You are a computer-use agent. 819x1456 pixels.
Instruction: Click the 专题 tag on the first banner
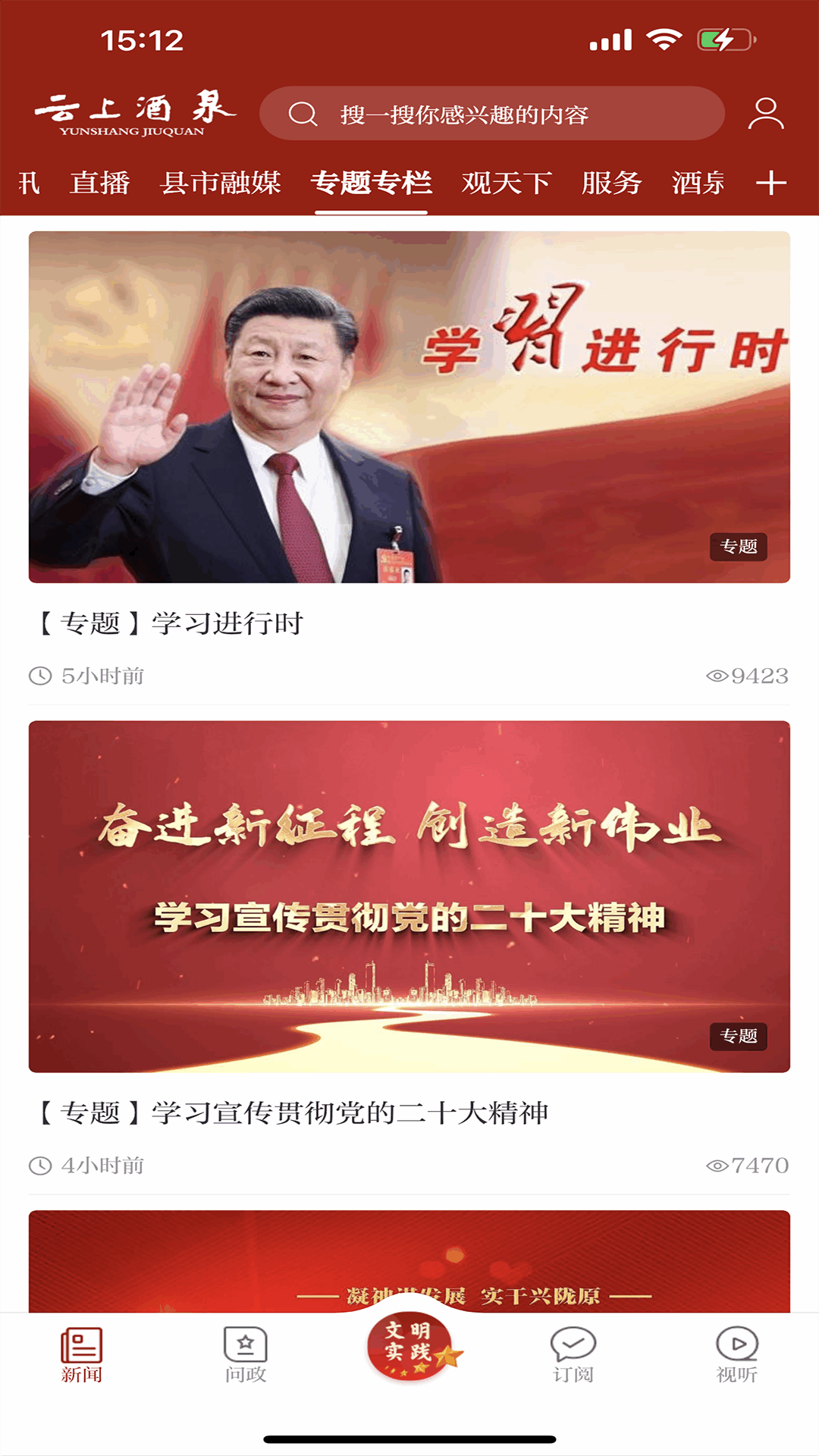741,548
